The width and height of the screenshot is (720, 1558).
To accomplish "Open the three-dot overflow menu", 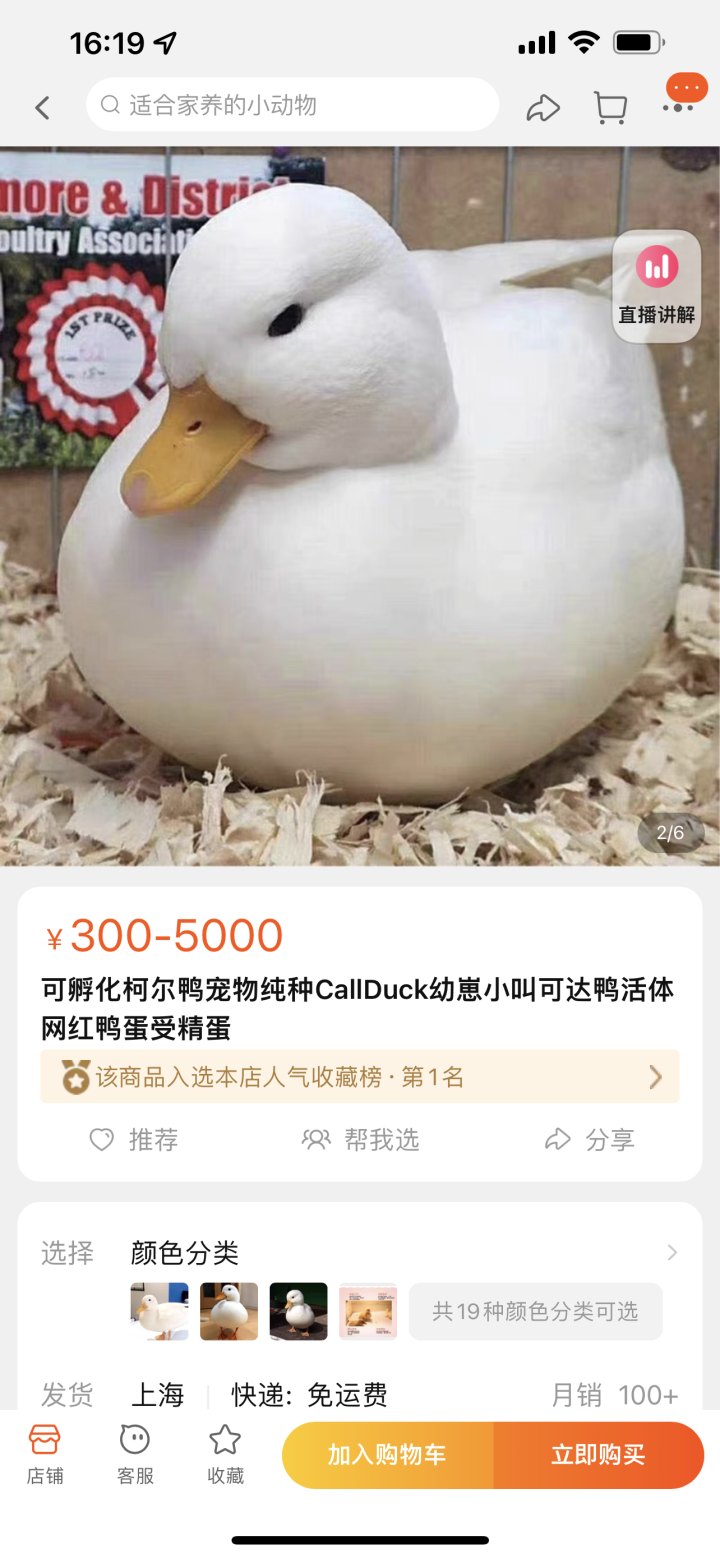I will (678, 106).
